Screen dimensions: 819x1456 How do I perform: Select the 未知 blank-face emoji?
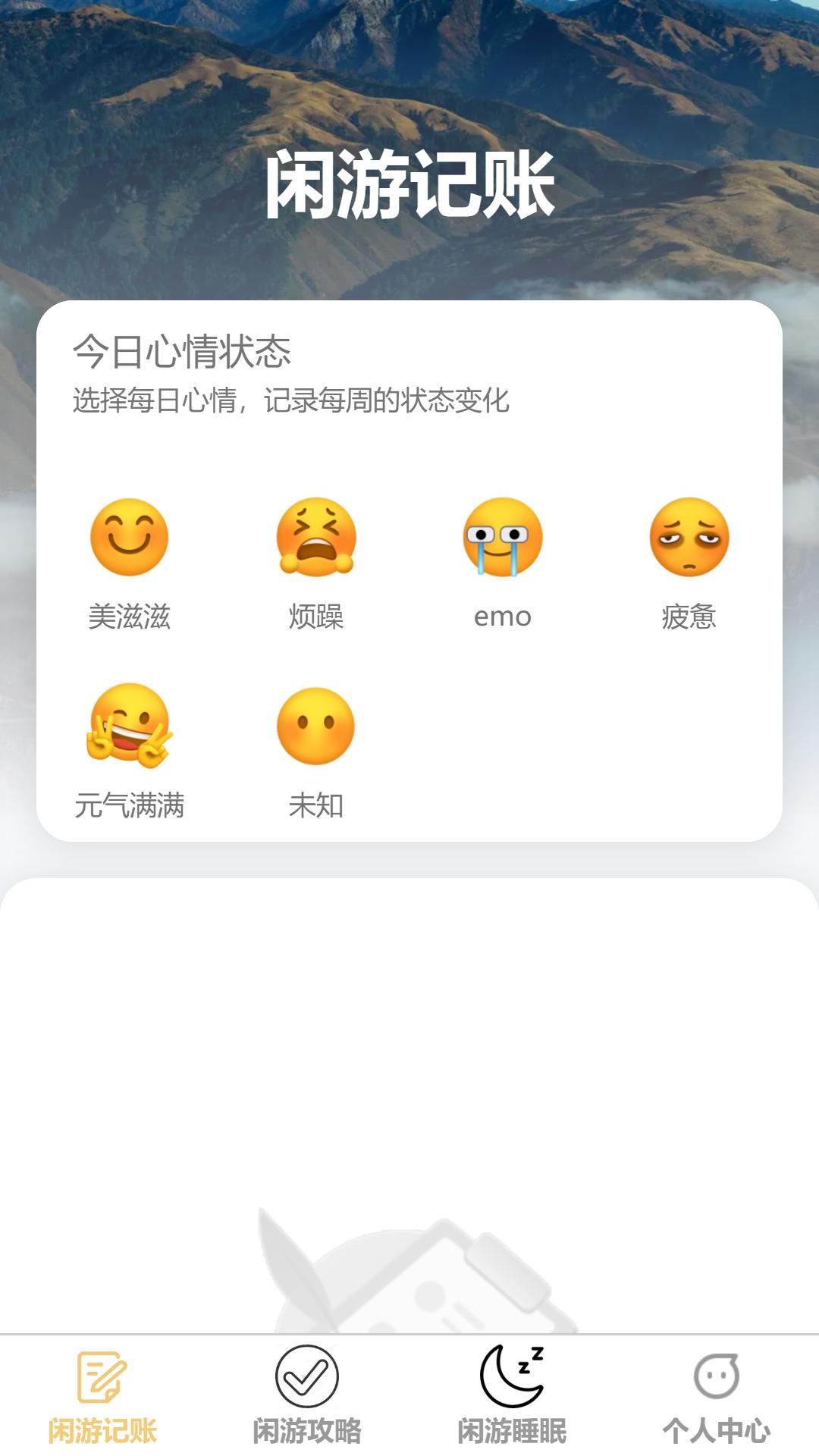click(x=317, y=726)
